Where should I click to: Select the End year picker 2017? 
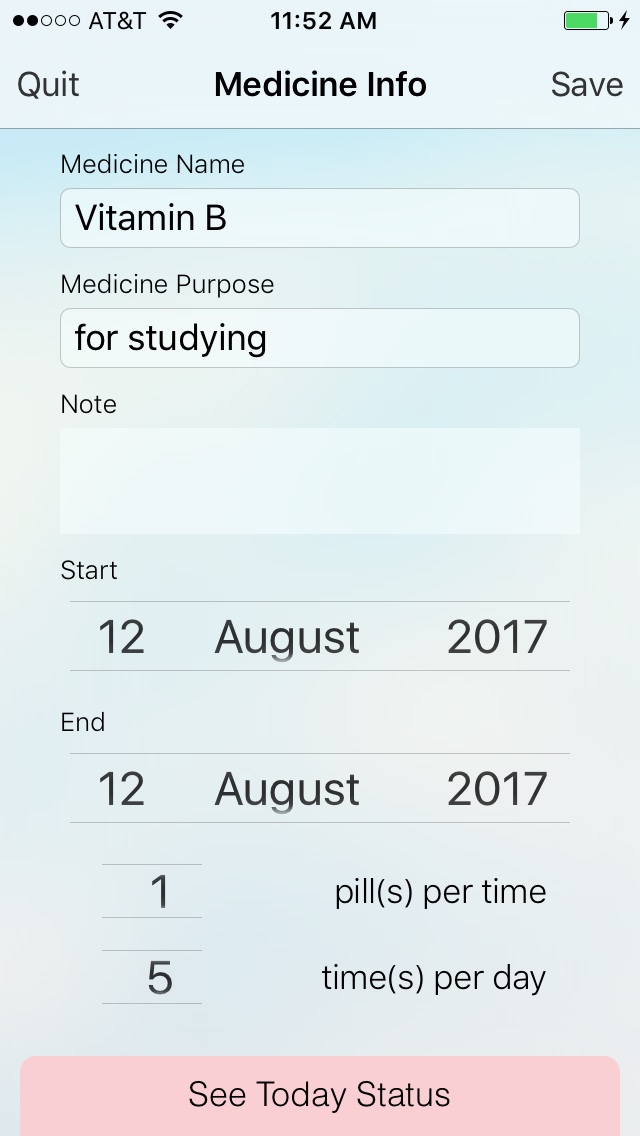[x=496, y=789]
